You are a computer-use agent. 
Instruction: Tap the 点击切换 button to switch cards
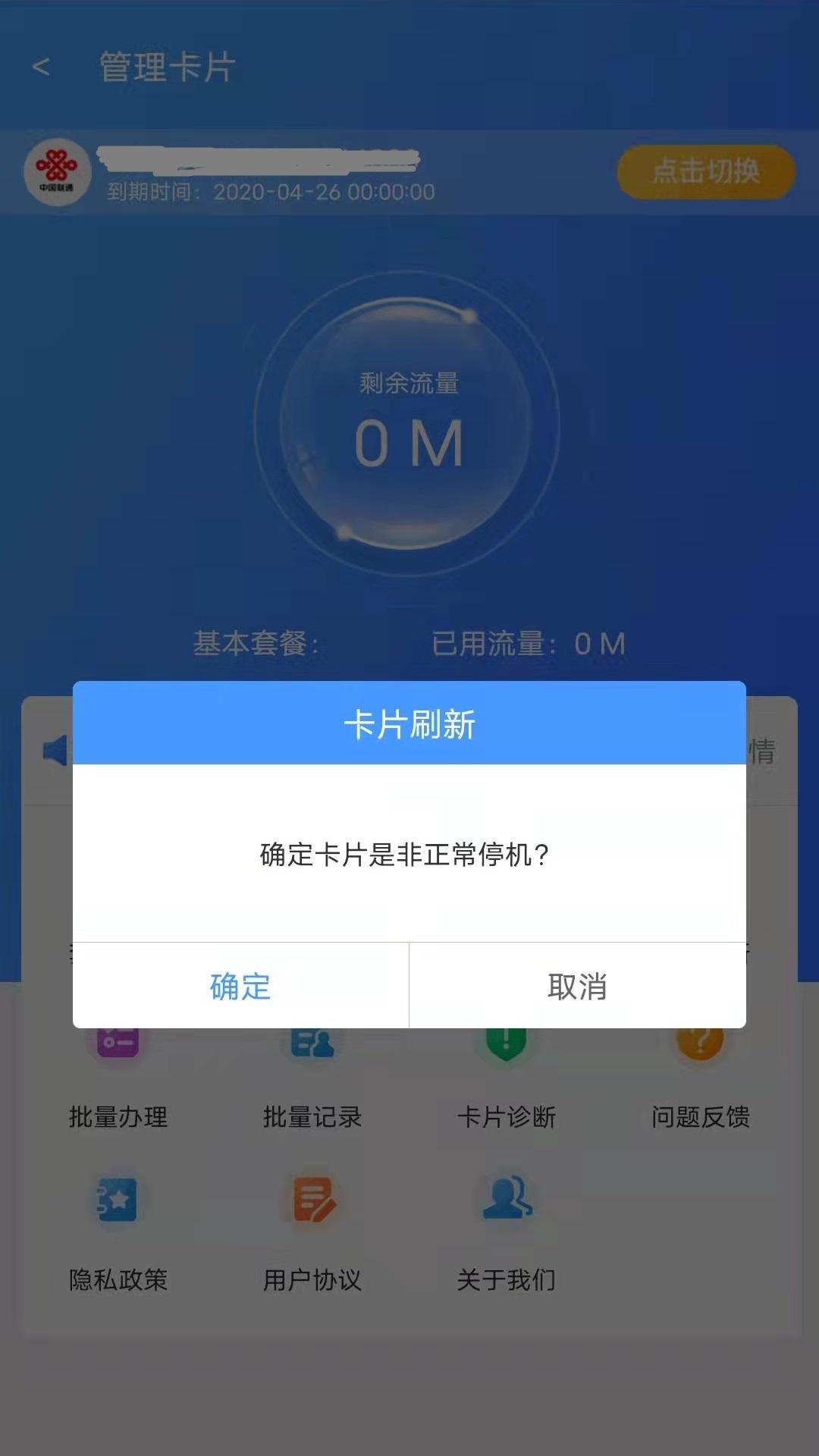[705, 171]
